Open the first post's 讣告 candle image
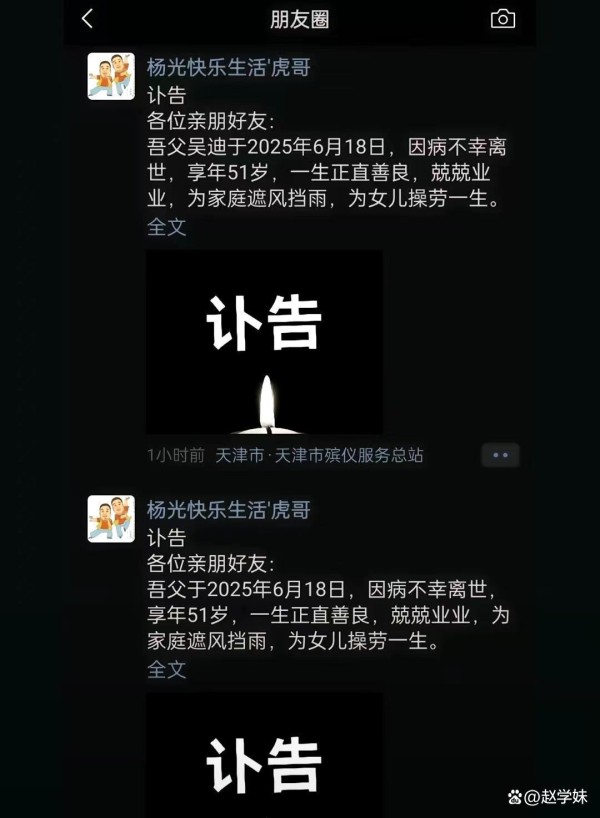 point(264,341)
